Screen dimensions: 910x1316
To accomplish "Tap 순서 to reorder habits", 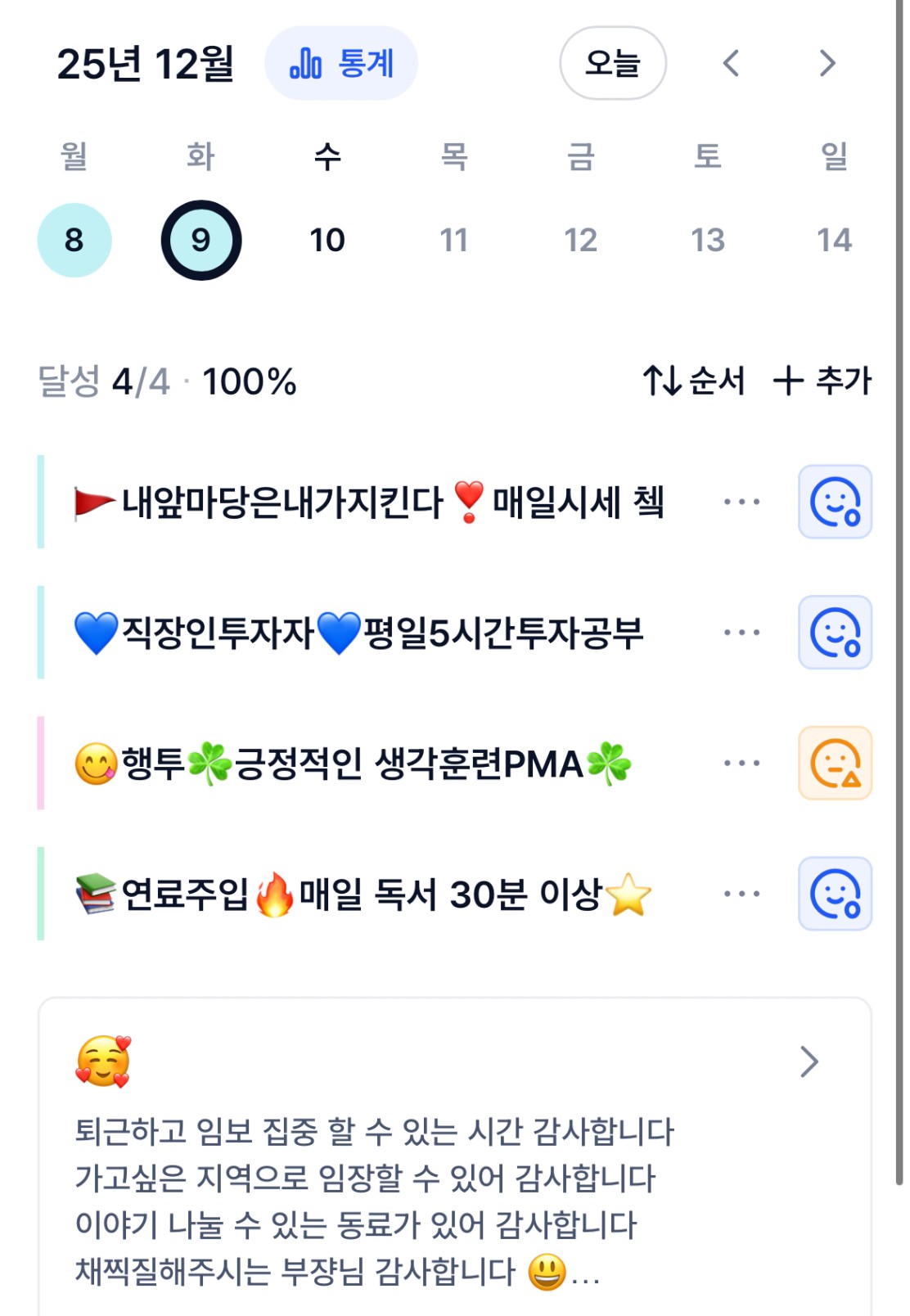I will (x=694, y=381).
